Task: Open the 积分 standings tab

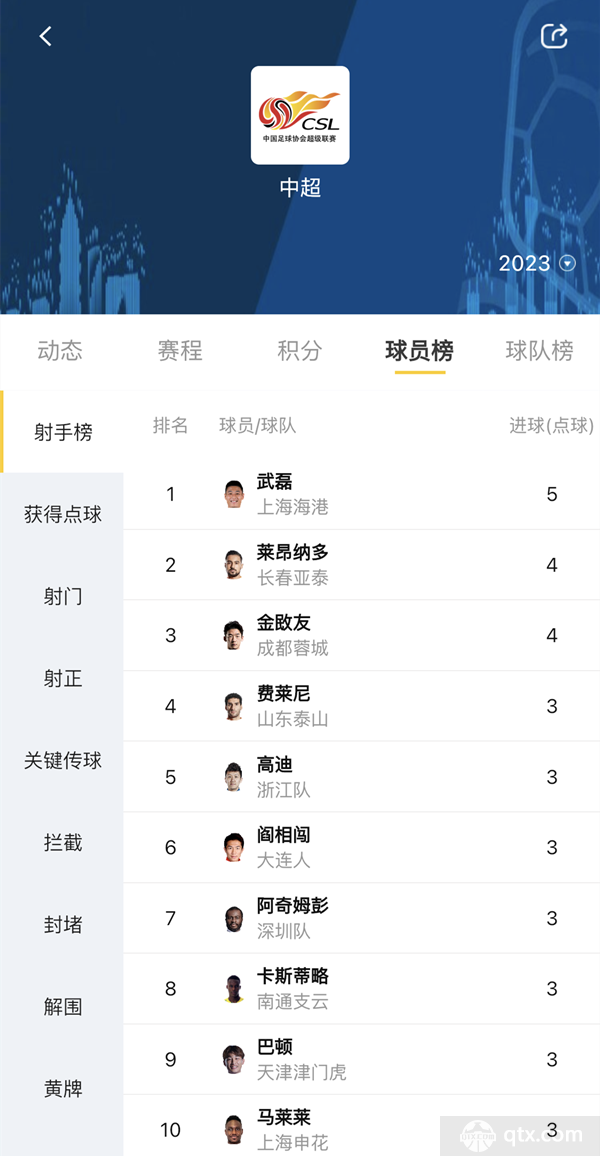Action: click(x=299, y=350)
